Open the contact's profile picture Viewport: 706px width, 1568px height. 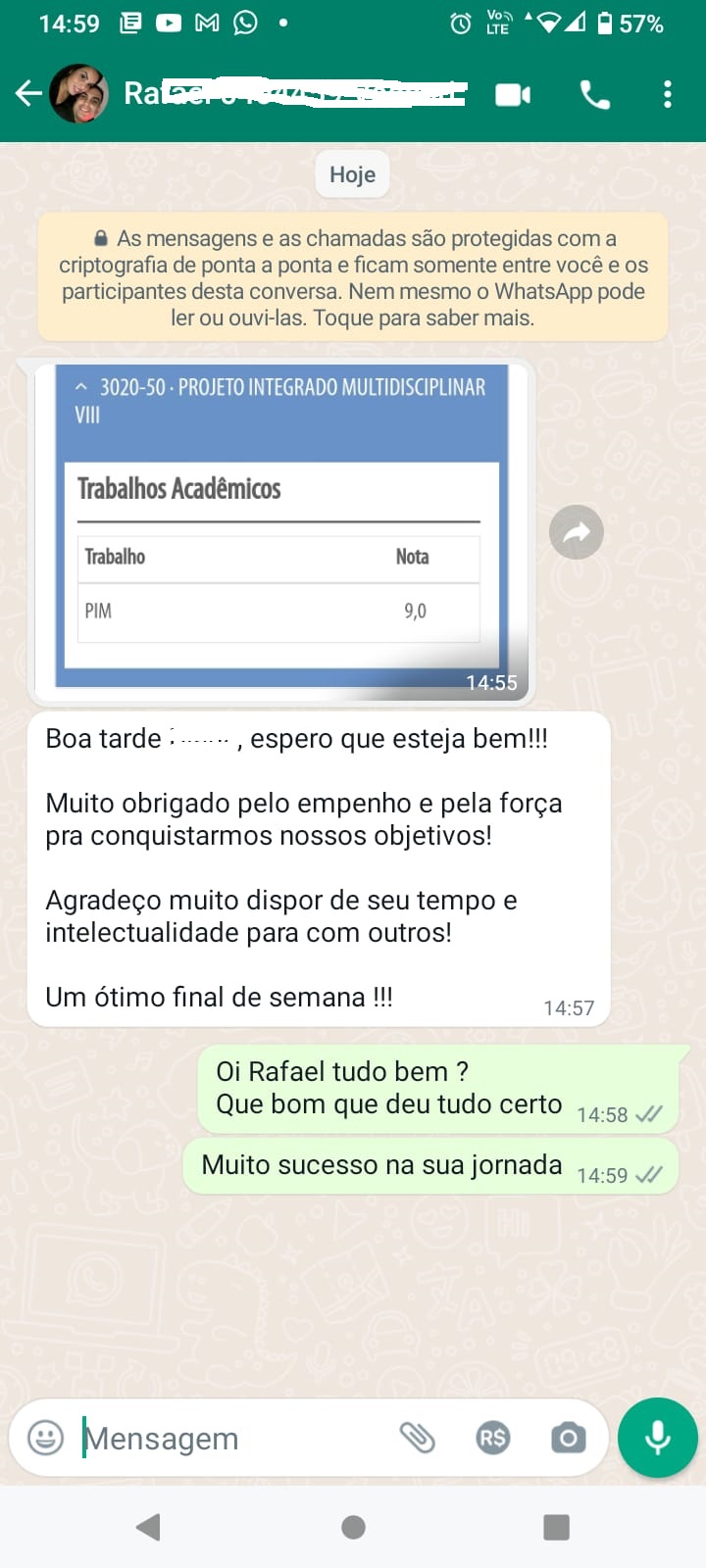[78, 94]
